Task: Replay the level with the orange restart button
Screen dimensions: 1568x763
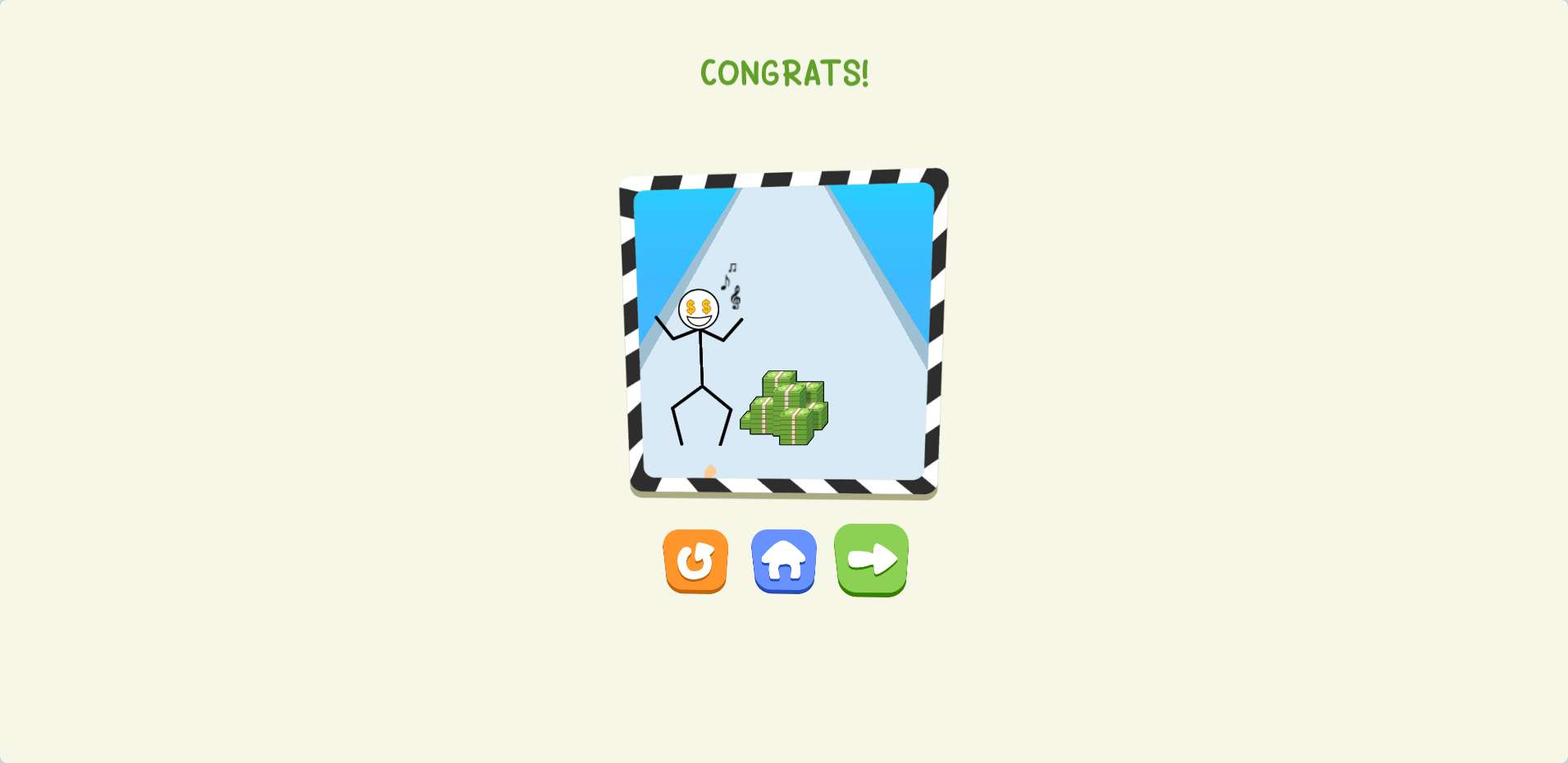Action: (695, 561)
